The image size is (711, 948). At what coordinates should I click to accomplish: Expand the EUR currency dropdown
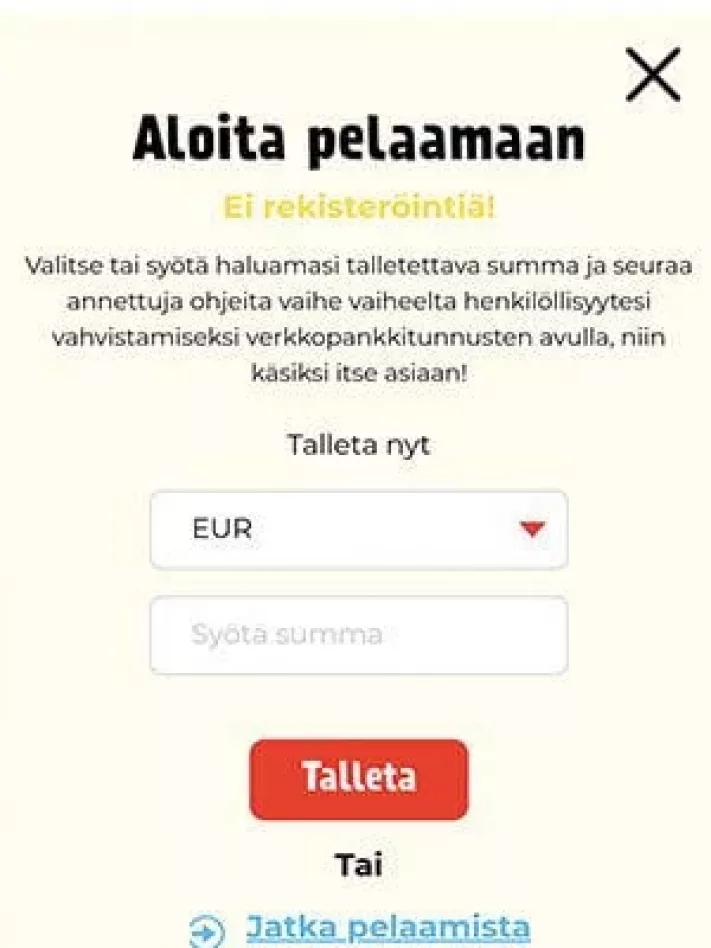click(358, 529)
